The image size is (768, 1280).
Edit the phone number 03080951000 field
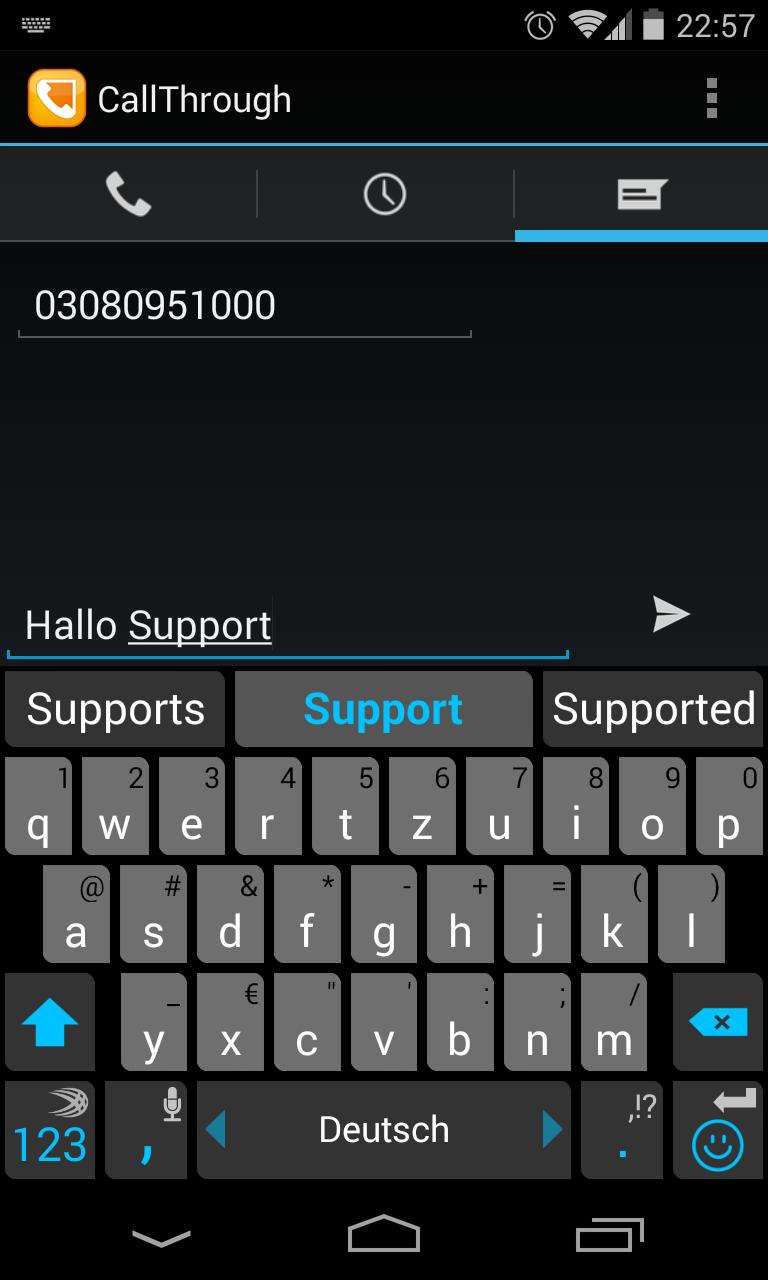tap(244, 306)
